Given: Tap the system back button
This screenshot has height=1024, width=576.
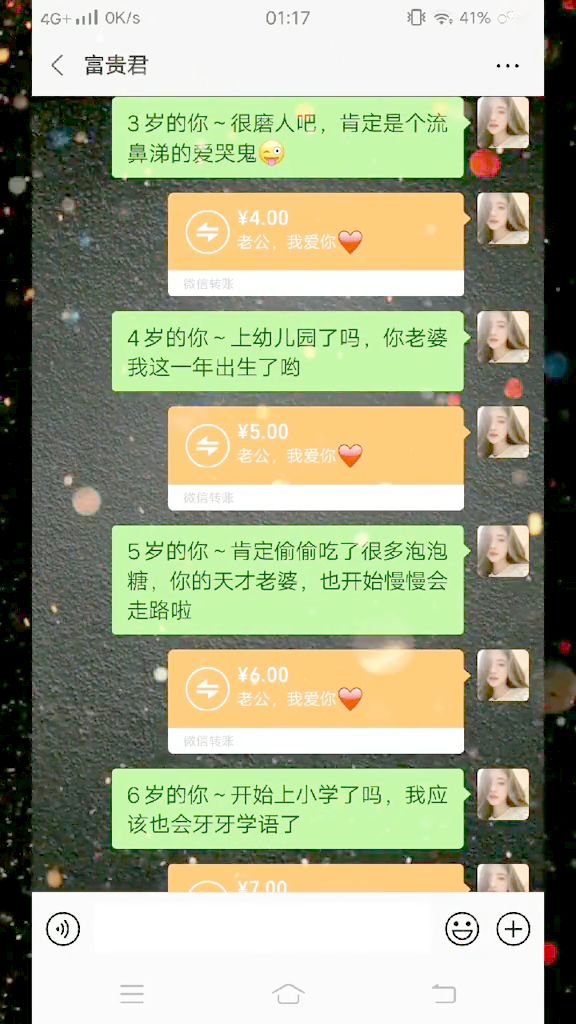Looking at the screenshot, I should pos(444,993).
